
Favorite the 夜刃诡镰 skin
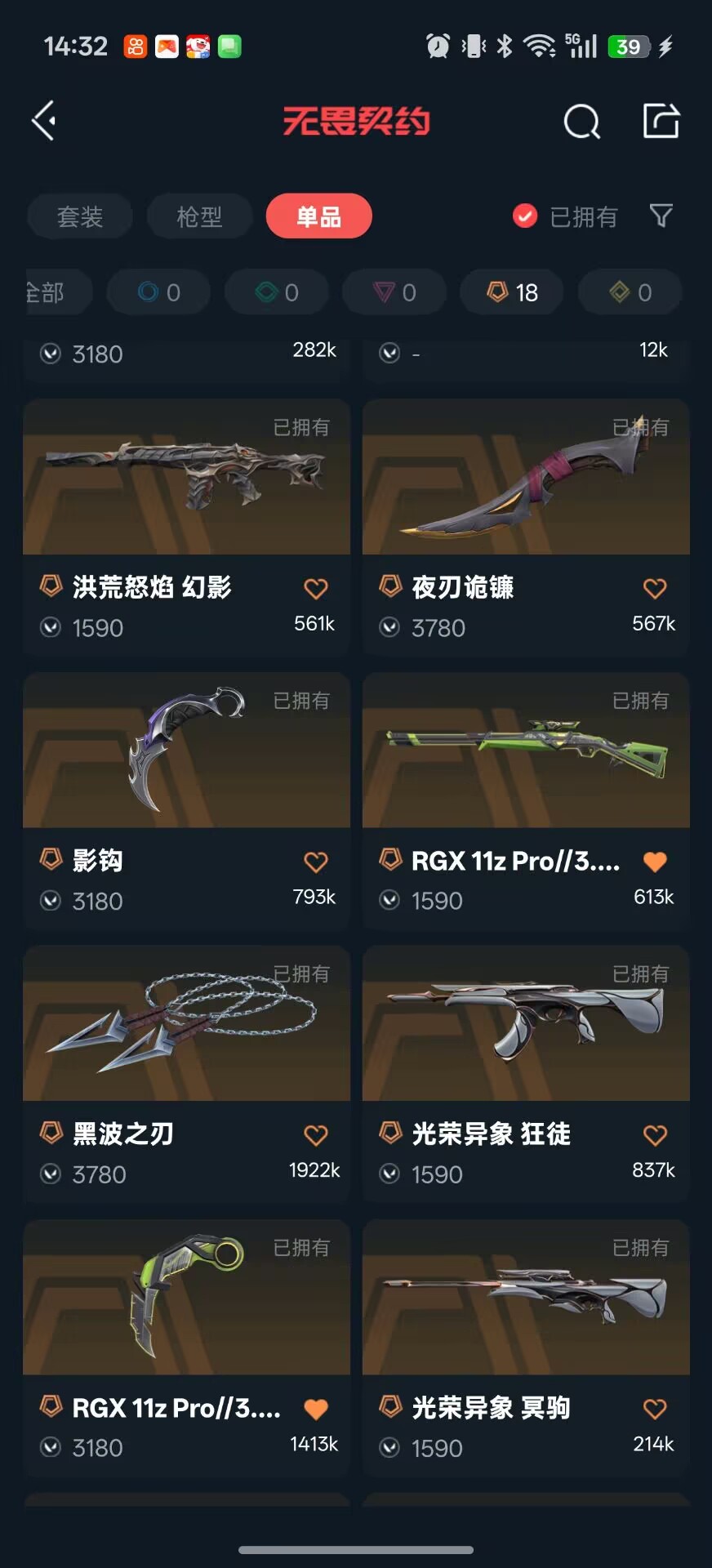click(x=655, y=588)
